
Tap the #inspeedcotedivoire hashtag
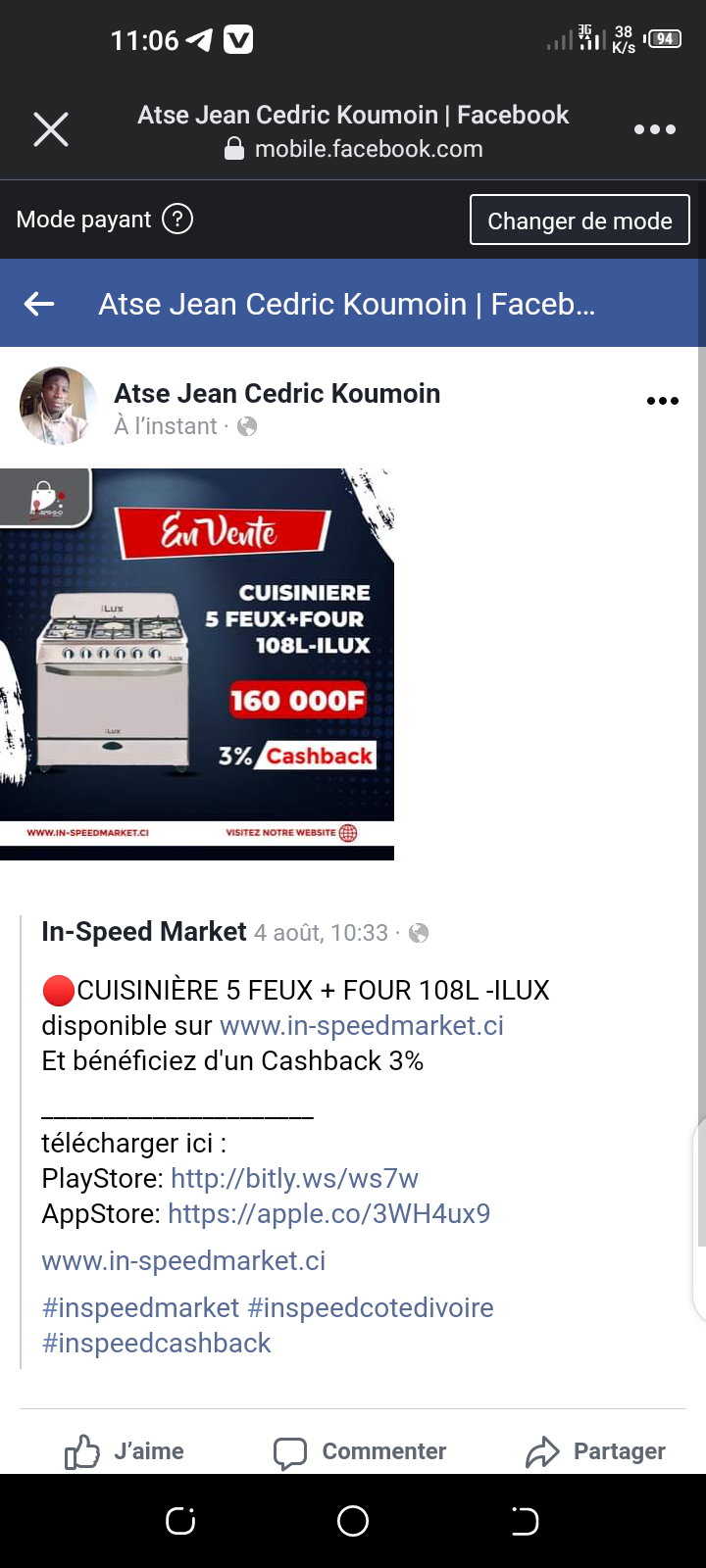coord(371,1307)
